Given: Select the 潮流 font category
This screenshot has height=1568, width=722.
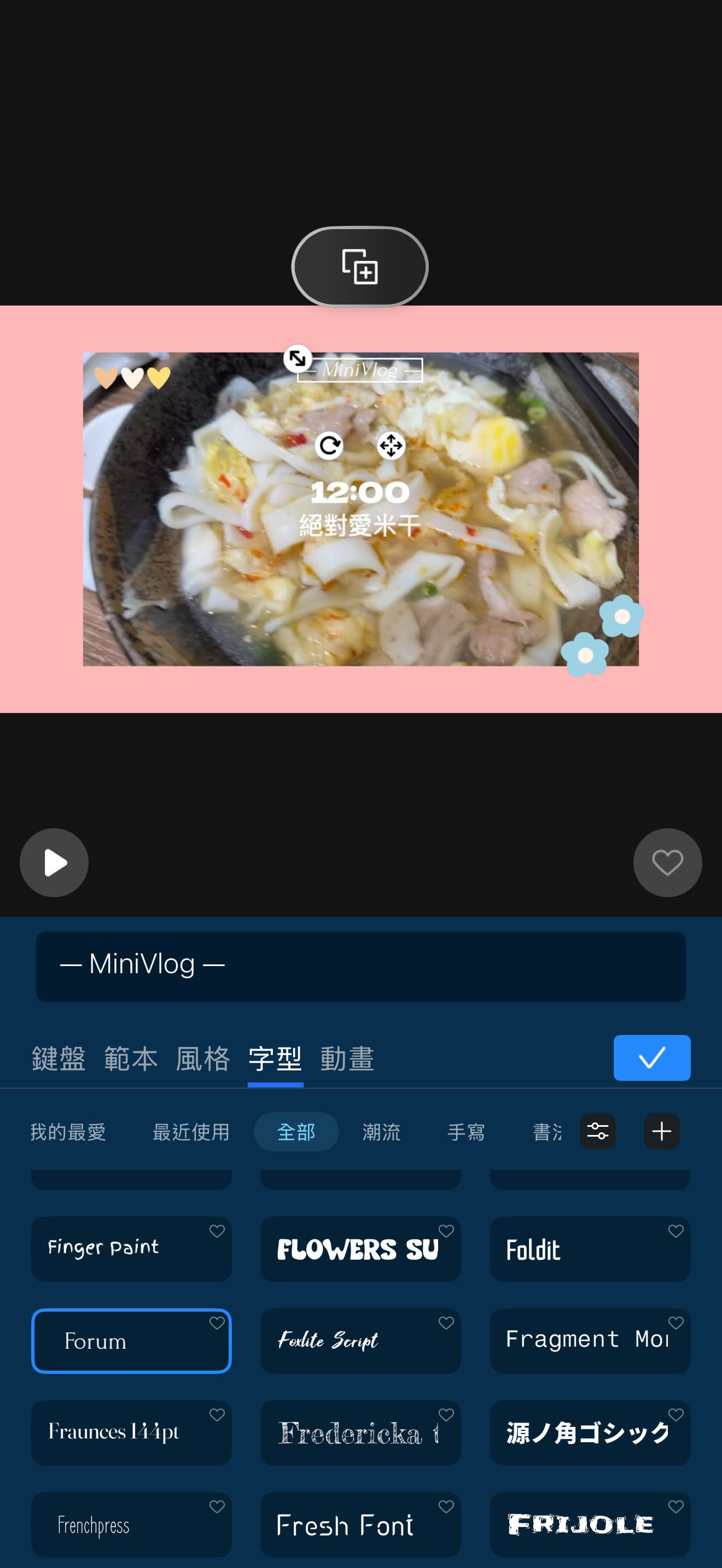Looking at the screenshot, I should pyautogui.click(x=382, y=1132).
